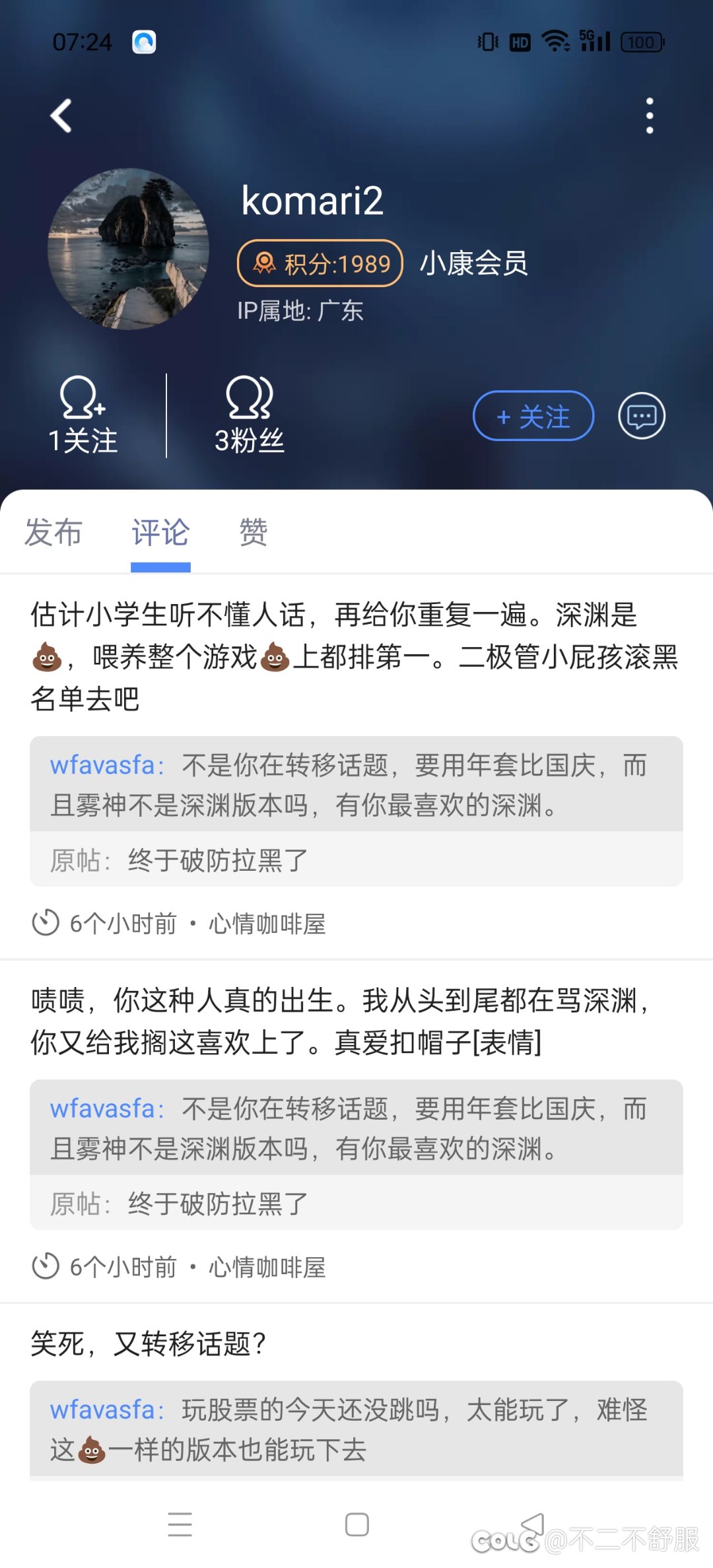Switch to the 赞 tab

(254, 533)
